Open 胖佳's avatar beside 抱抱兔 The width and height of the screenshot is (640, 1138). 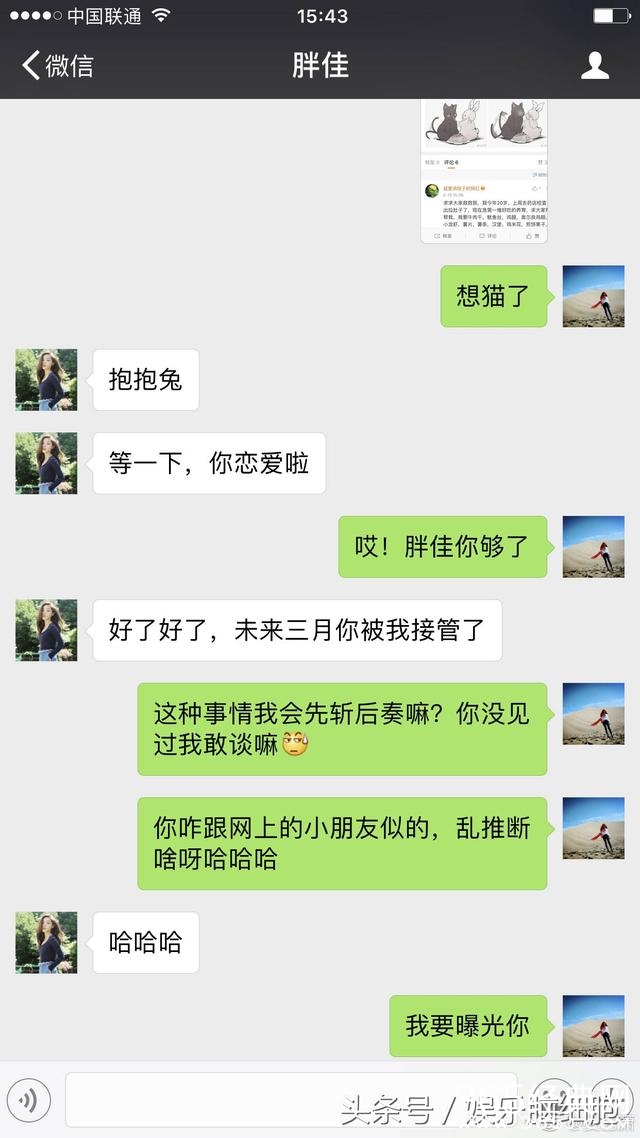(x=46, y=380)
